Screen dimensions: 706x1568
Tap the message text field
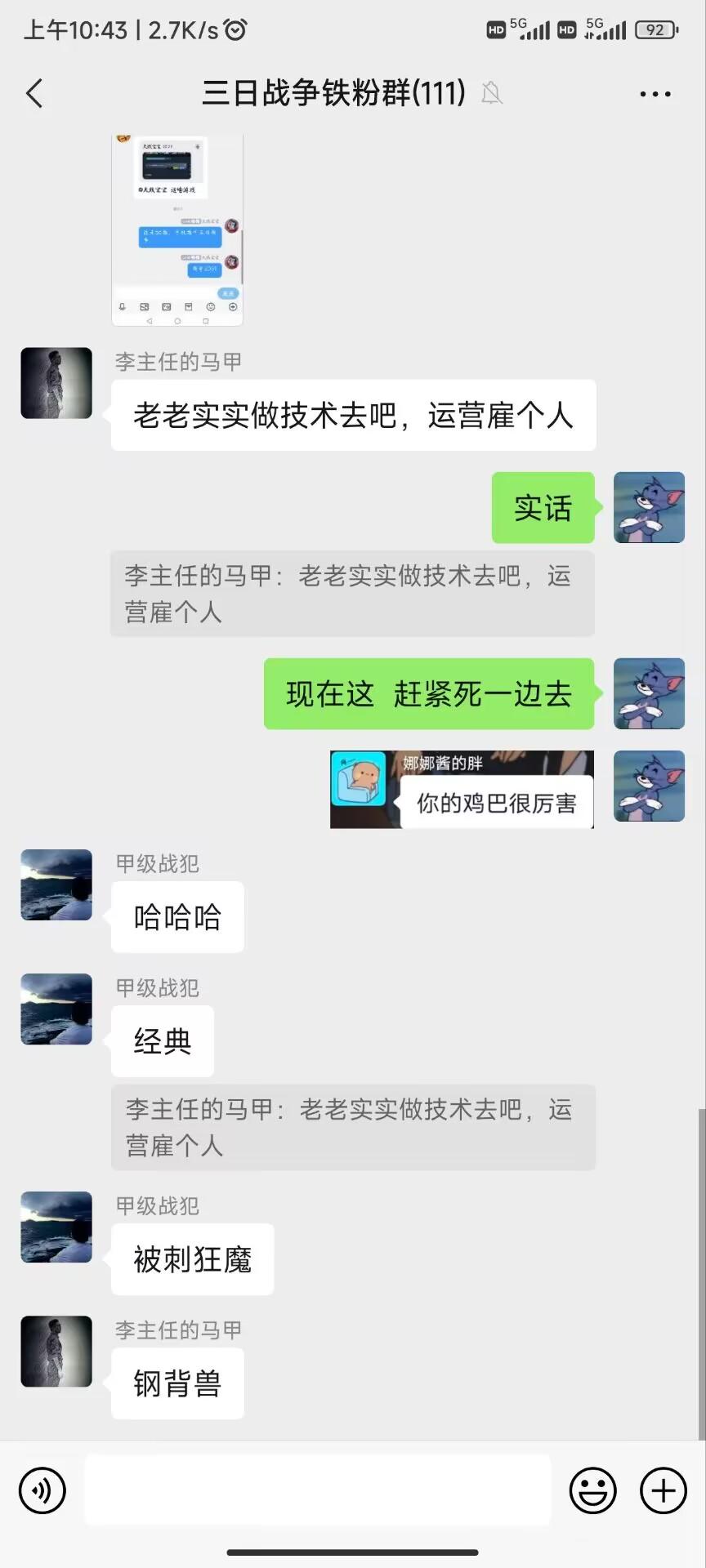pyautogui.click(x=317, y=1490)
